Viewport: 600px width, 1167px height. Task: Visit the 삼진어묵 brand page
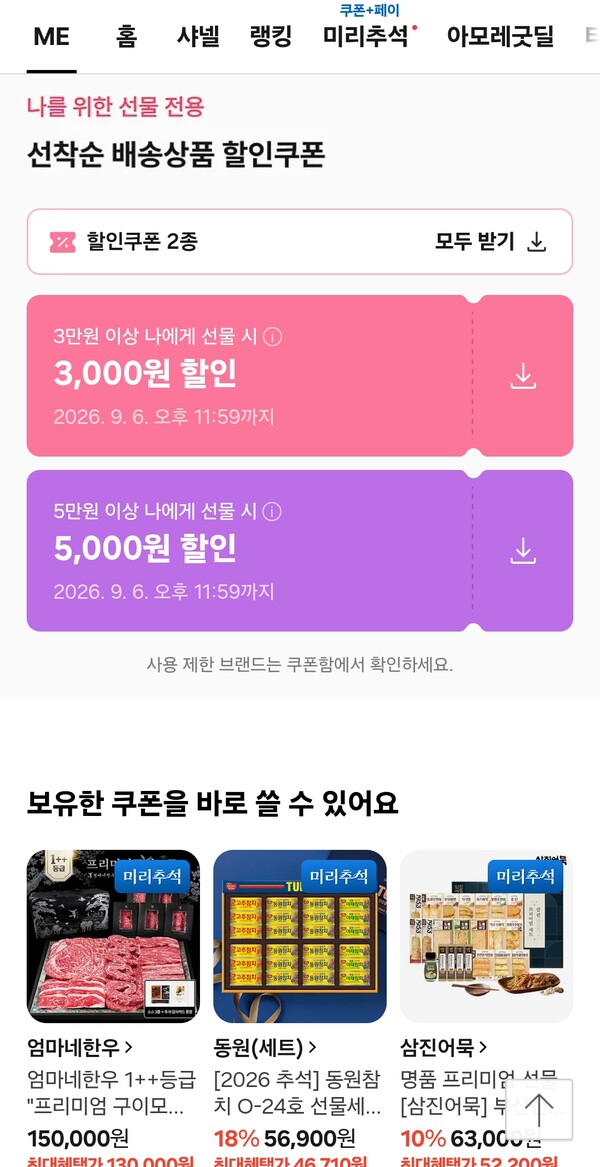444,1048
